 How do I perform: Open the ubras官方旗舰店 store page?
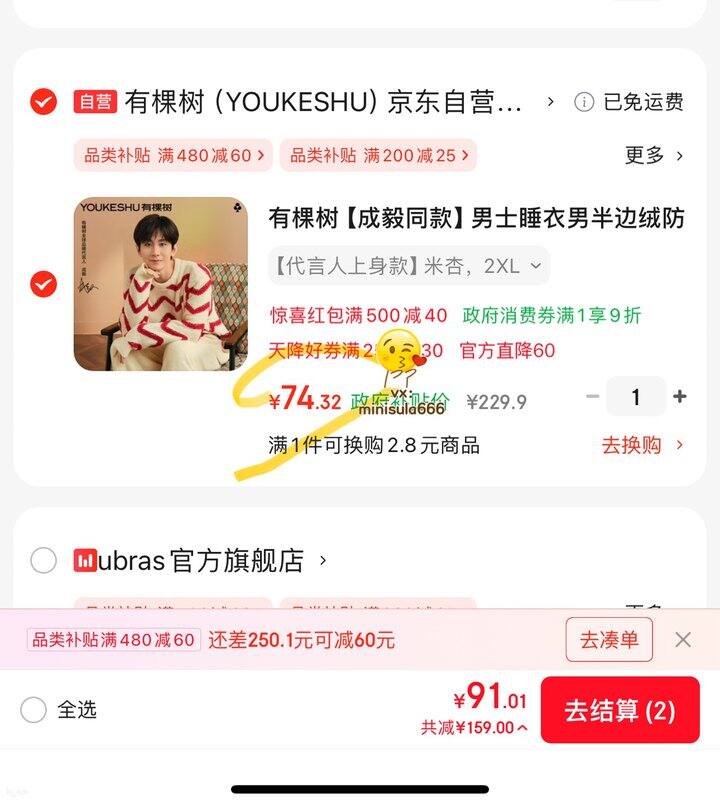coord(200,561)
